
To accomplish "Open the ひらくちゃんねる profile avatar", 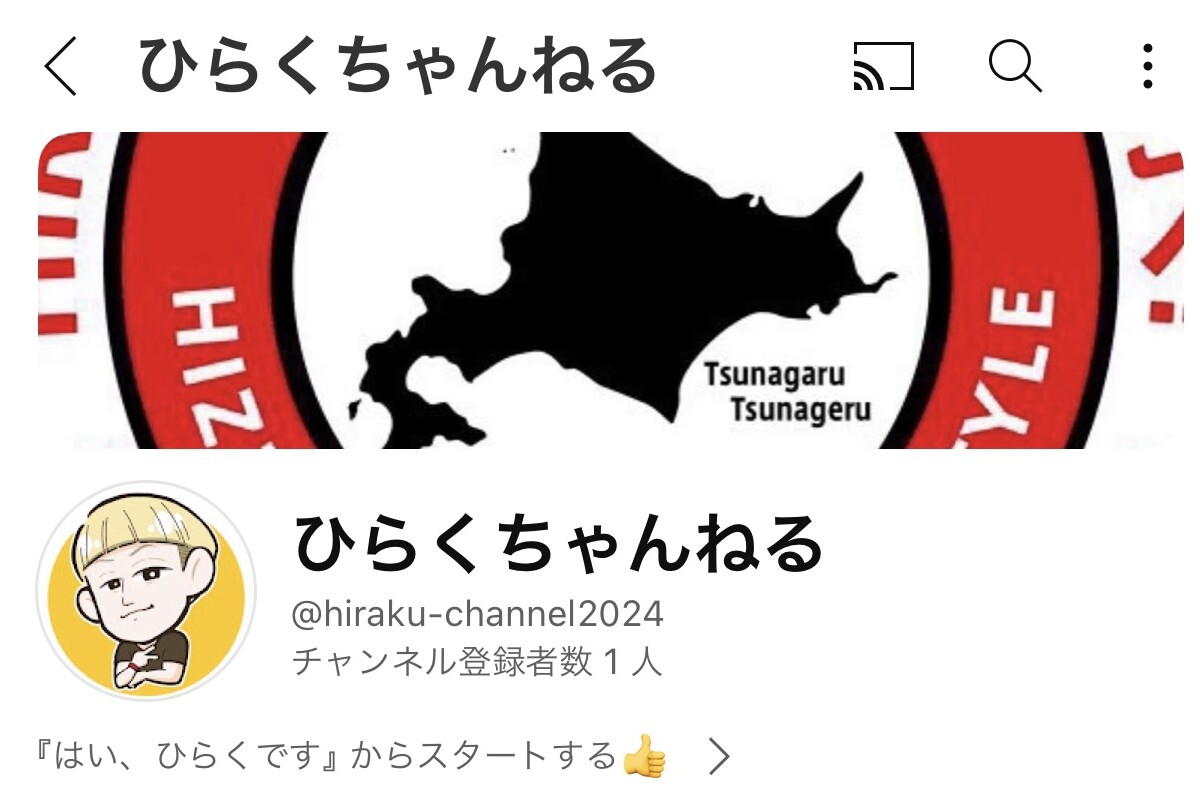I will coord(146,591).
